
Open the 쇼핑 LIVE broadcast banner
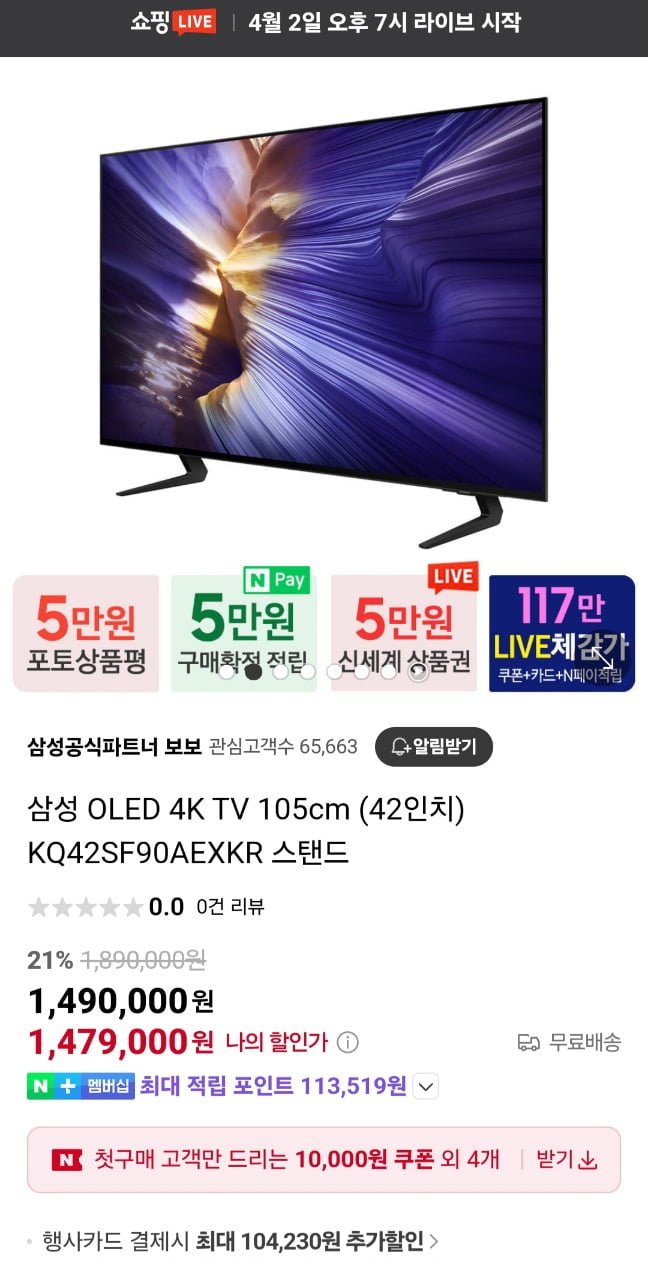(x=324, y=23)
